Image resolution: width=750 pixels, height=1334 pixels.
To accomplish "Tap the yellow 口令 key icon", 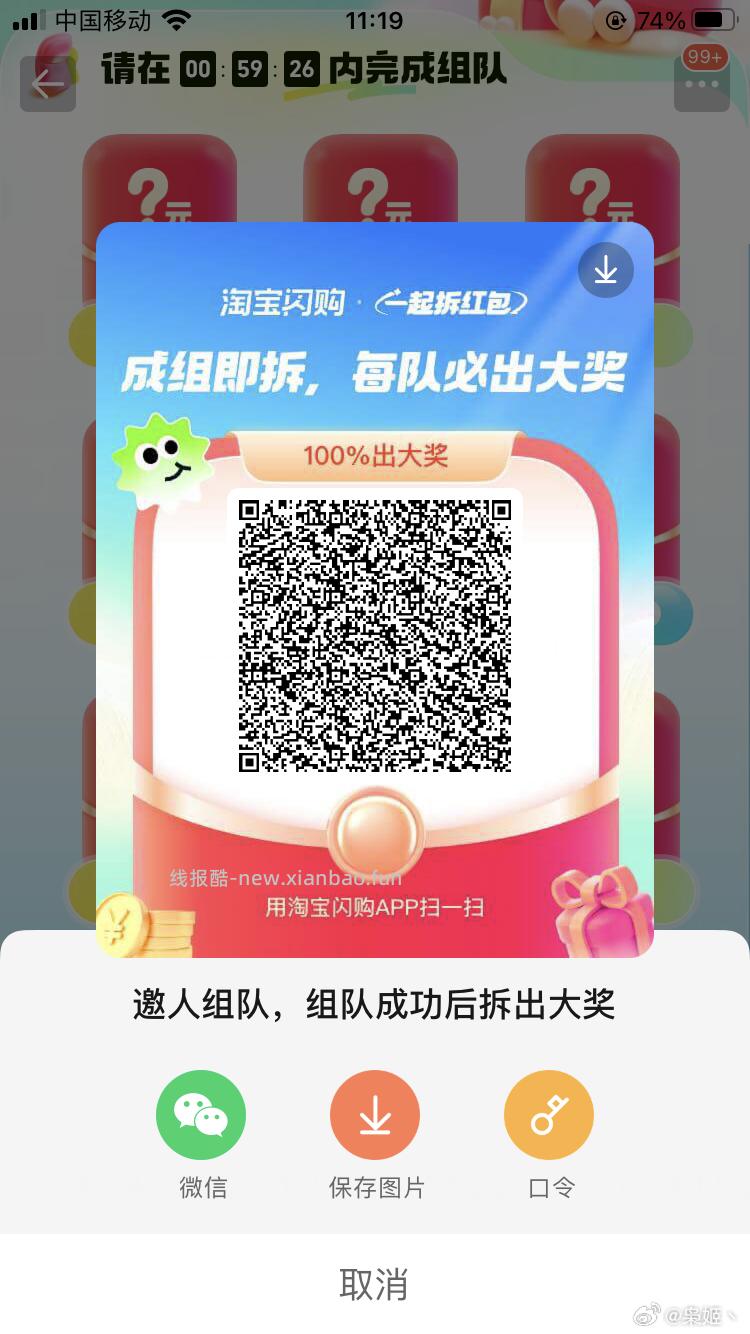I will 549,1113.
